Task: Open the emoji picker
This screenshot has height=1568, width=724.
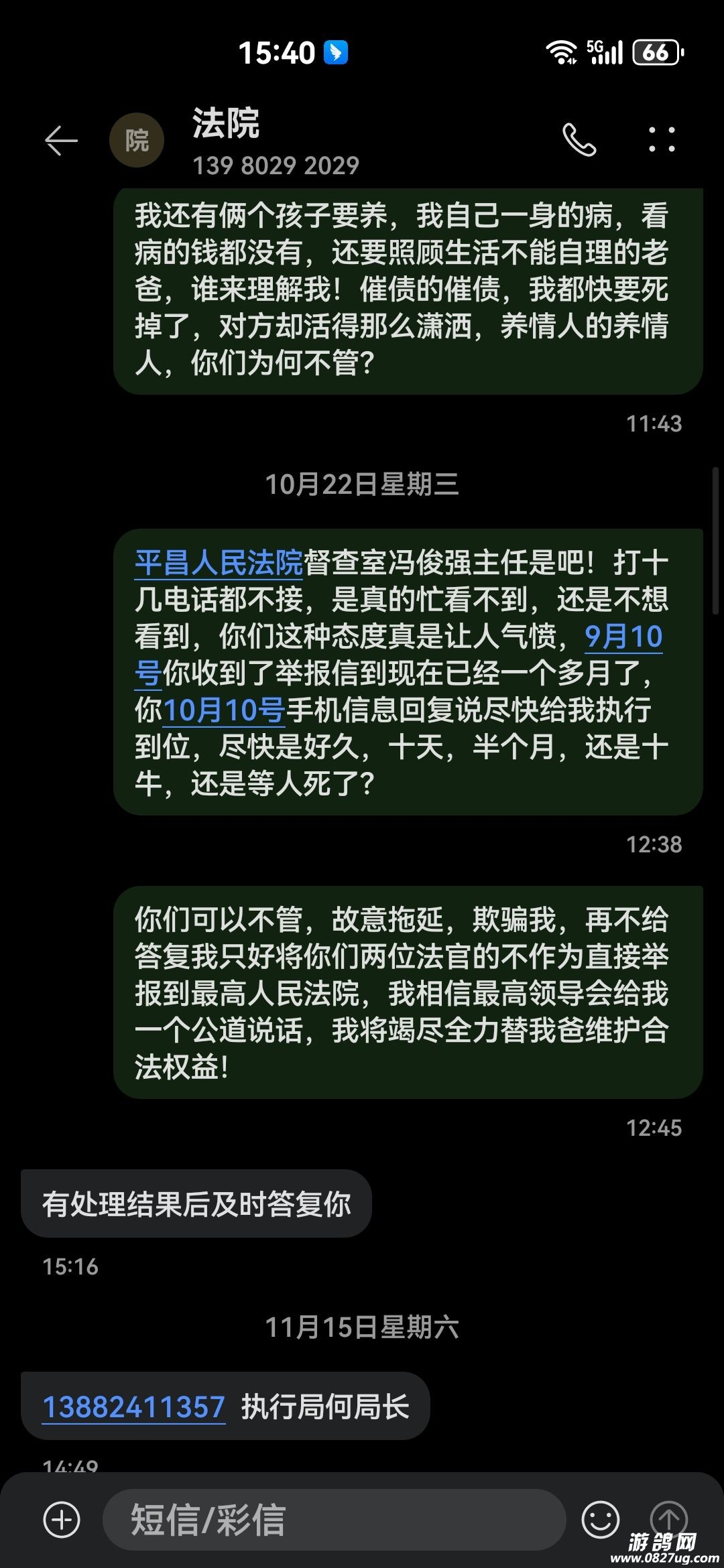Action: [x=600, y=1519]
